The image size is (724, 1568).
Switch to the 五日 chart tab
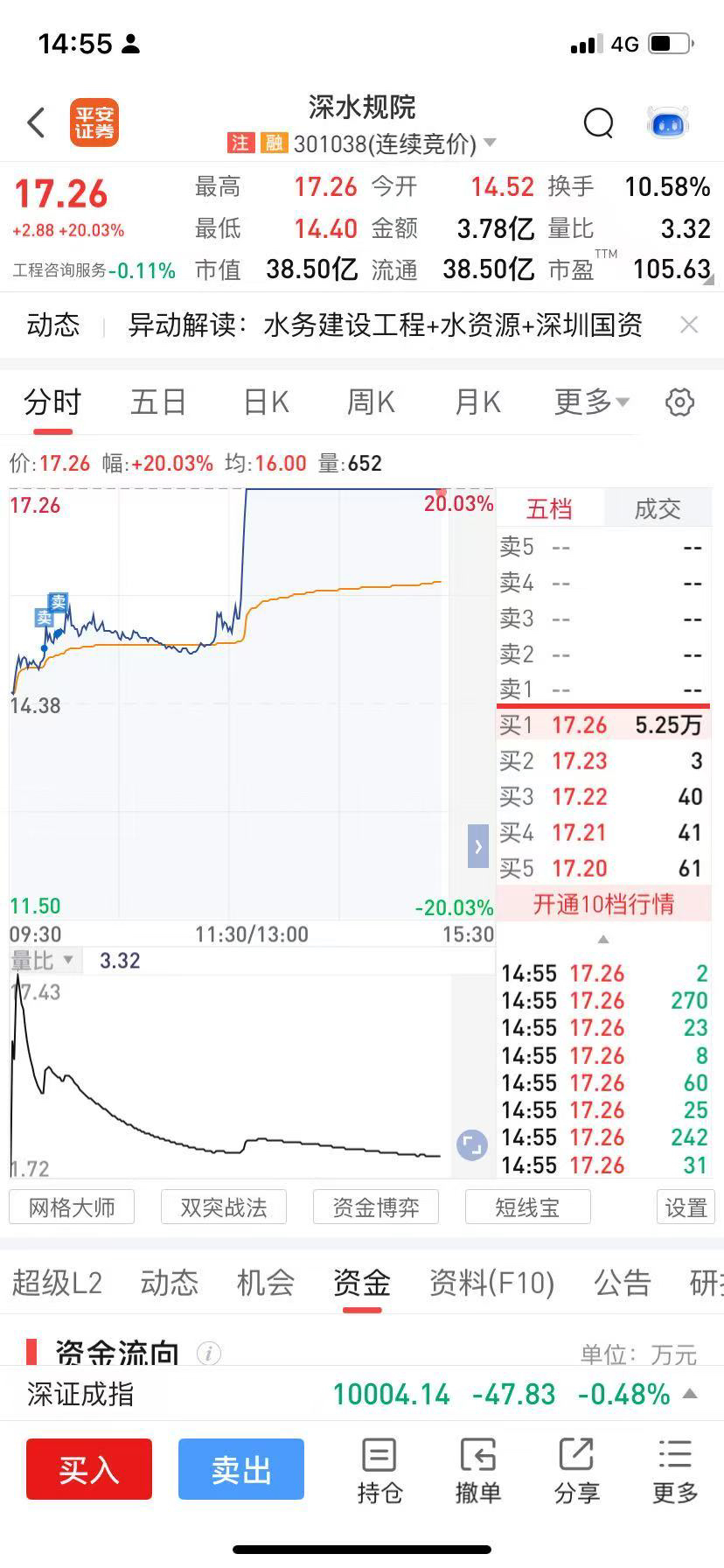[158, 402]
